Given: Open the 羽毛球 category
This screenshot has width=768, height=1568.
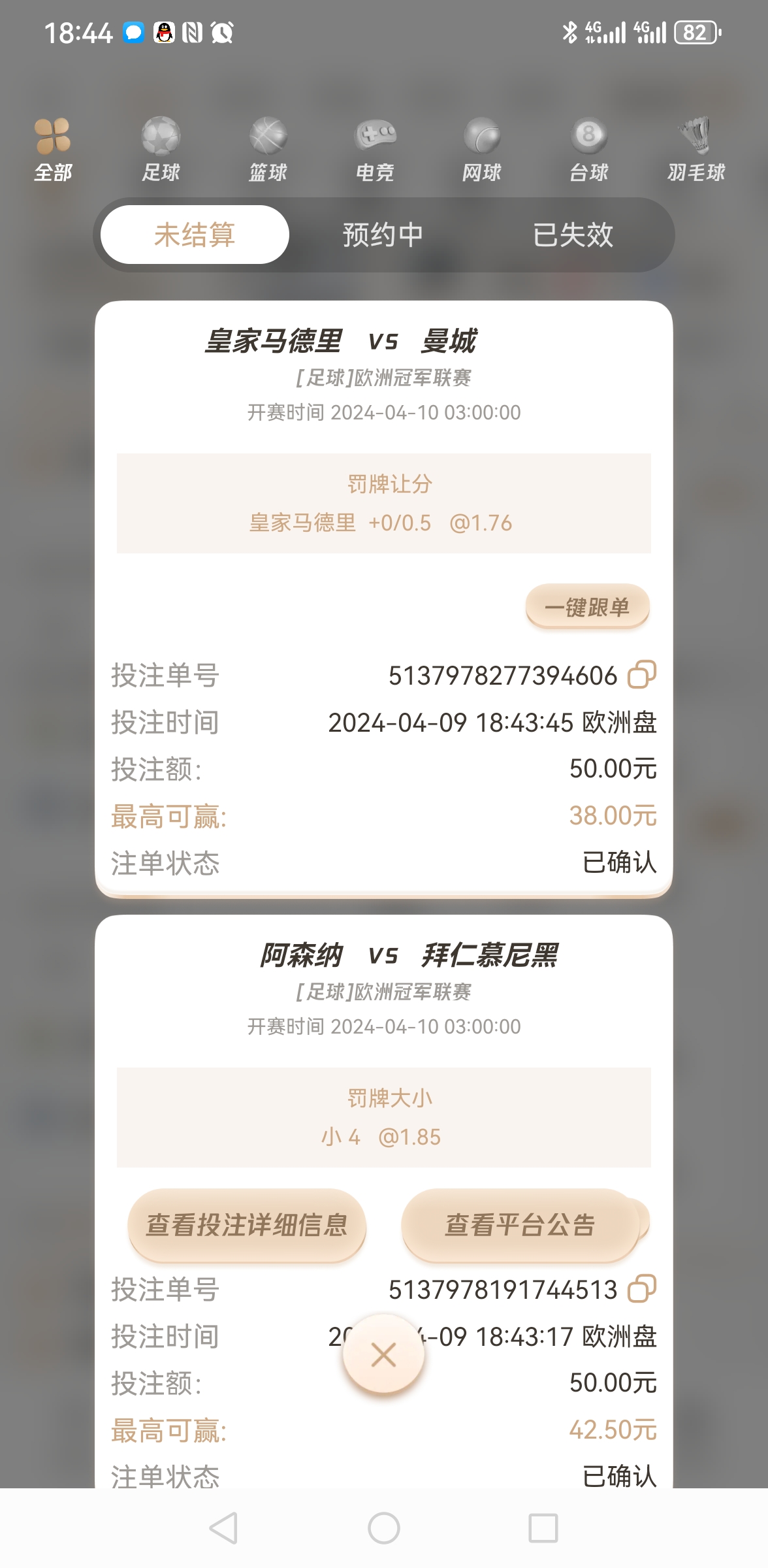Looking at the screenshot, I should (696, 150).
